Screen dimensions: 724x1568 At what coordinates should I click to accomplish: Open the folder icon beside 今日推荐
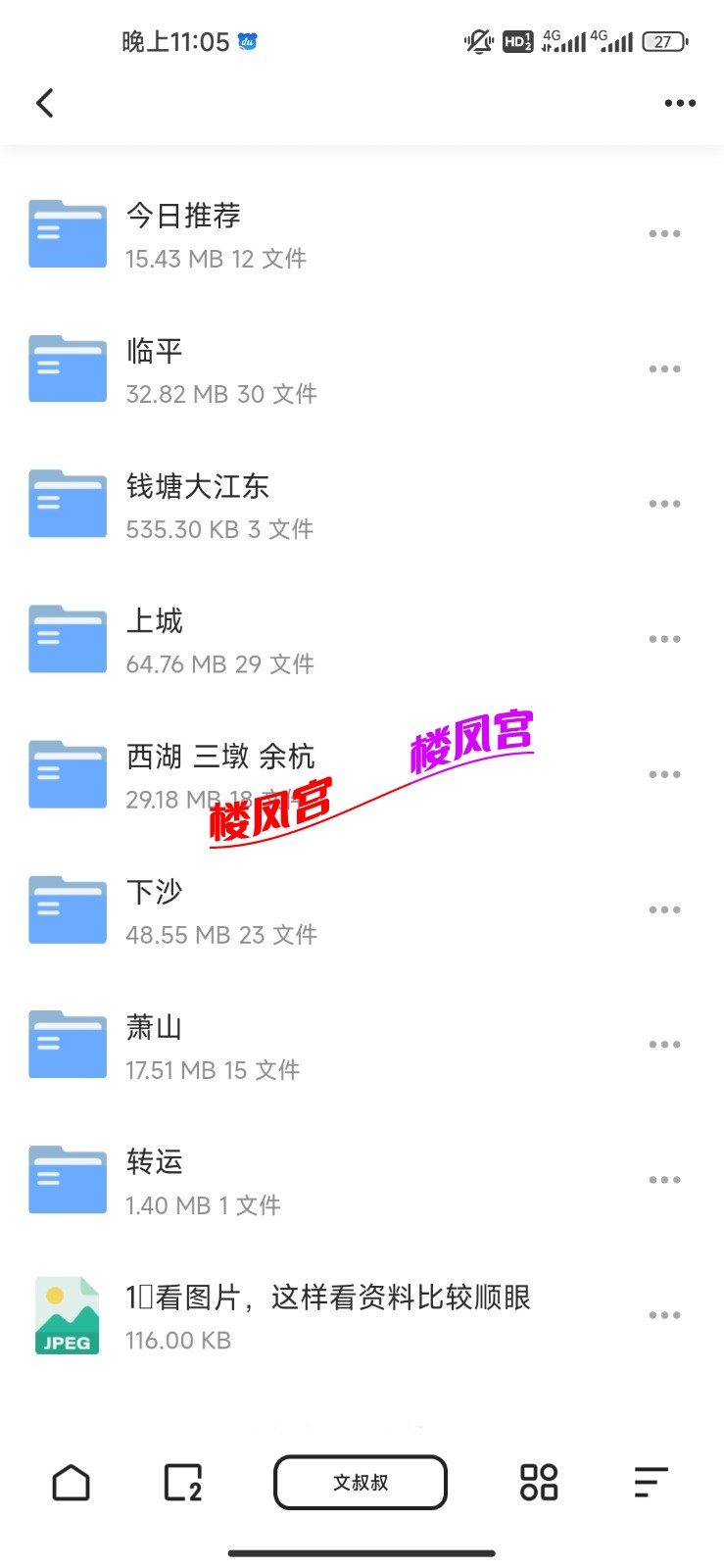pyautogui.click(x=67, y=233)
